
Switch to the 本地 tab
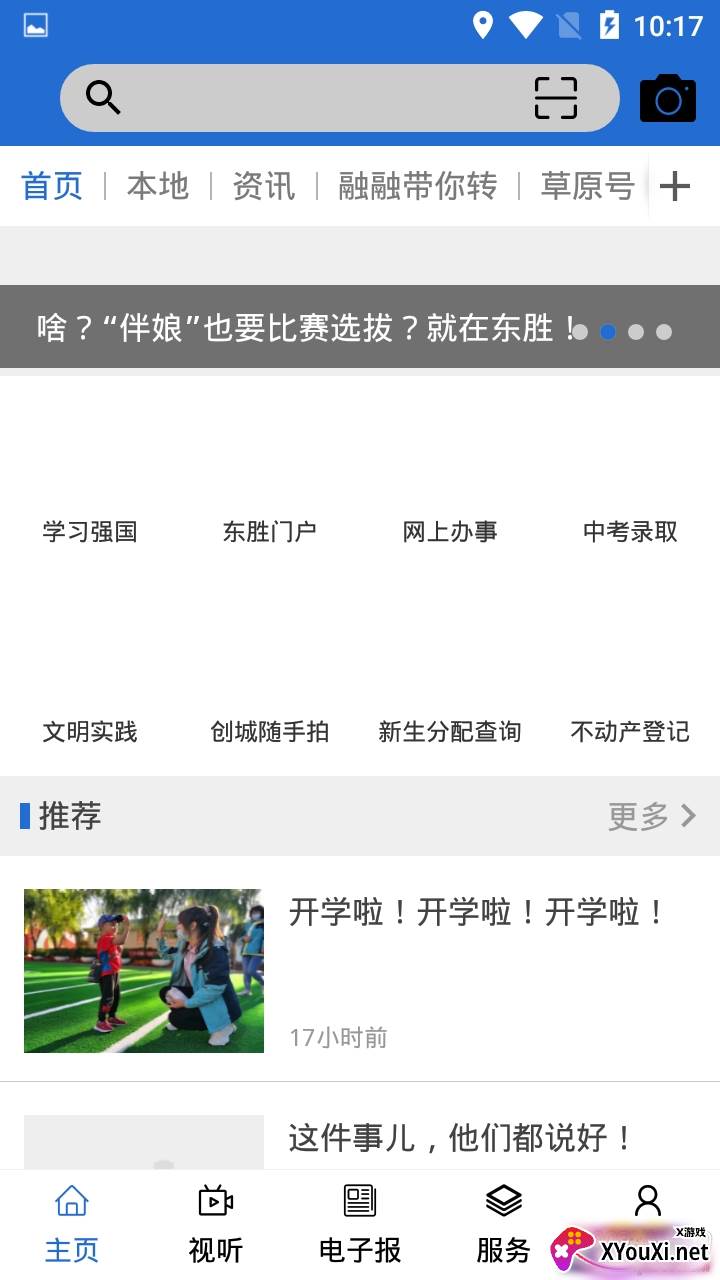tap(158, 186)
